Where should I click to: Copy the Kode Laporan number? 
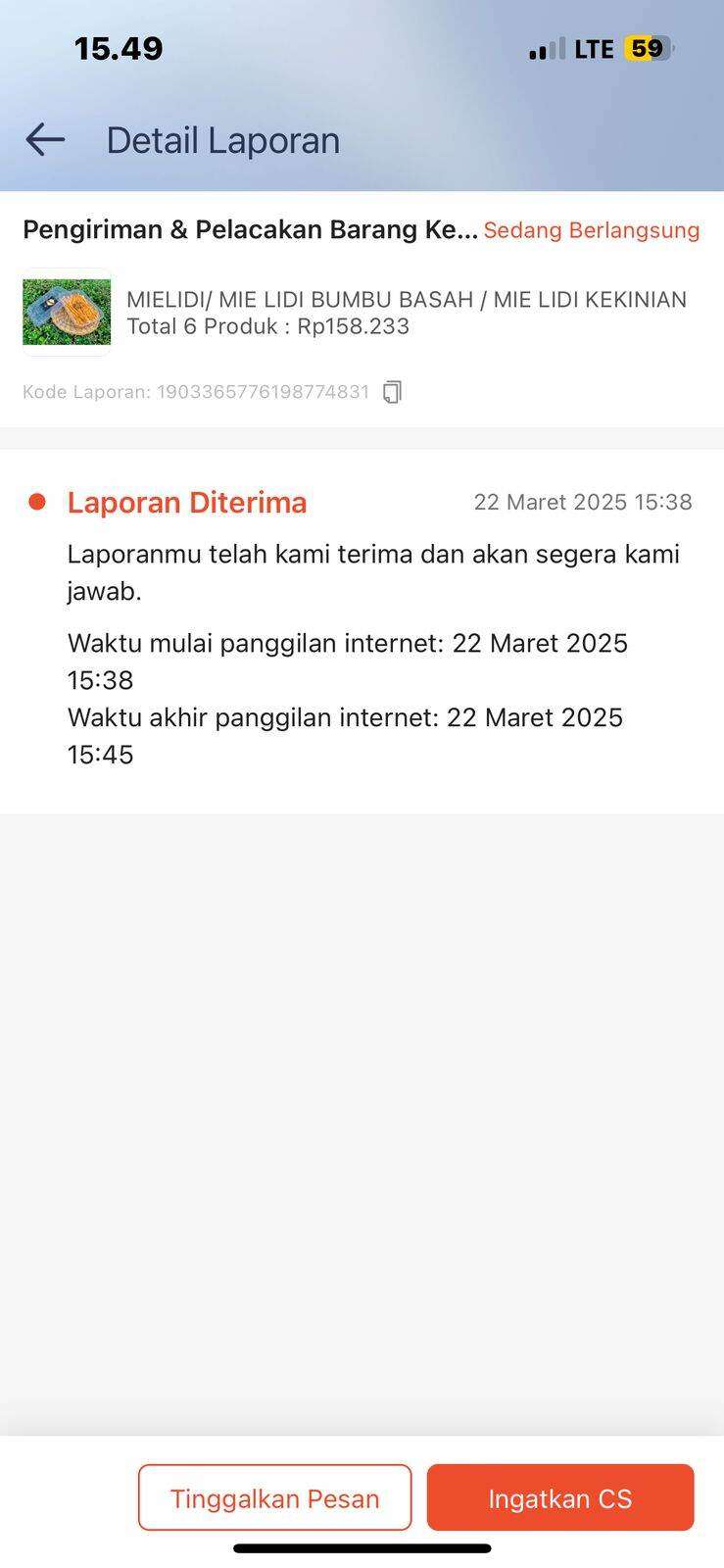[x=392, y=392]
